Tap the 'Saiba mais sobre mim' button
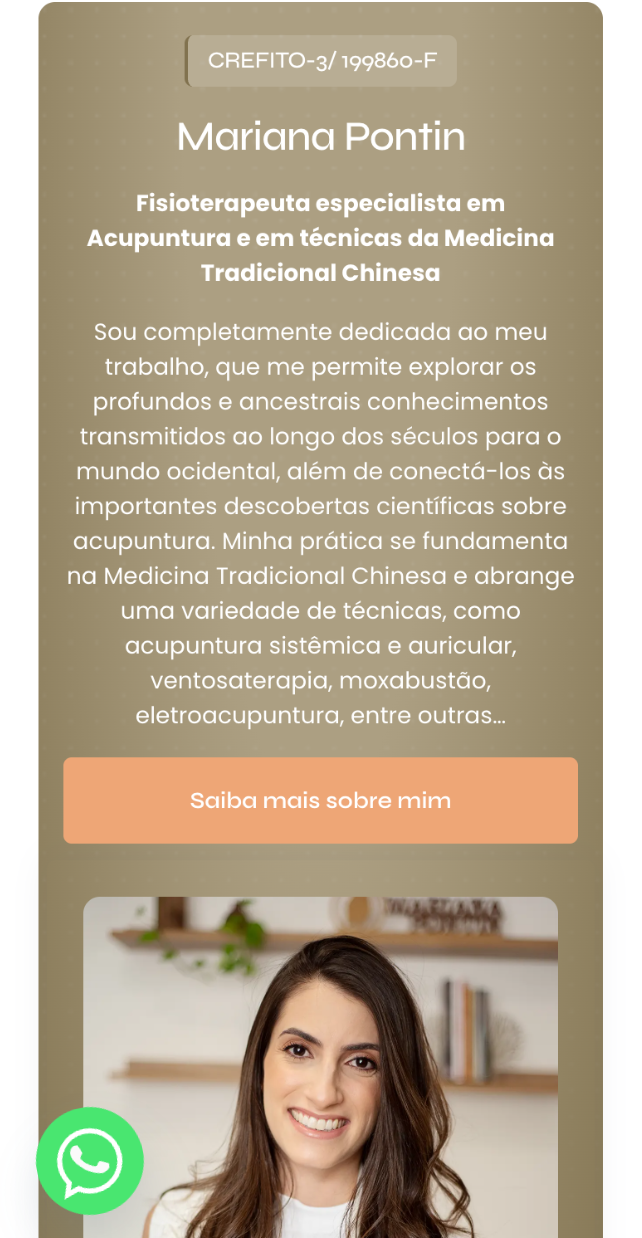The image size is (642, 1238). (x=320, y=800)
